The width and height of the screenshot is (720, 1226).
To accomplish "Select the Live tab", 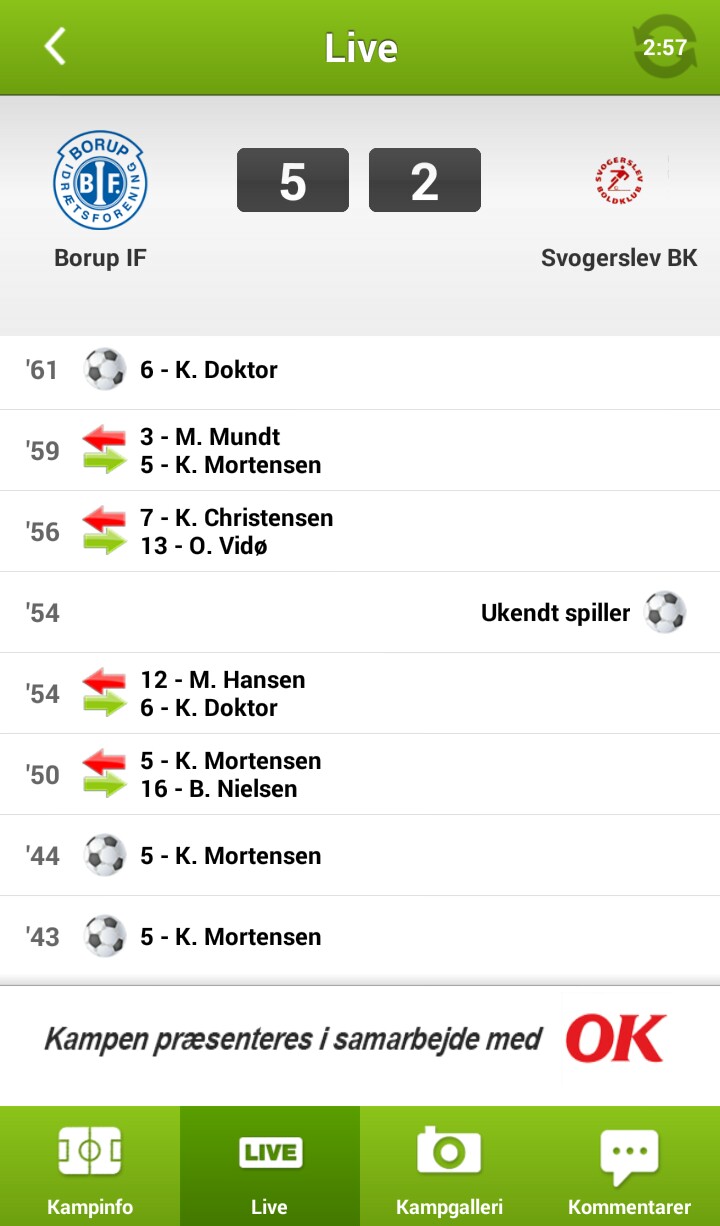I will click(270, 1168).
